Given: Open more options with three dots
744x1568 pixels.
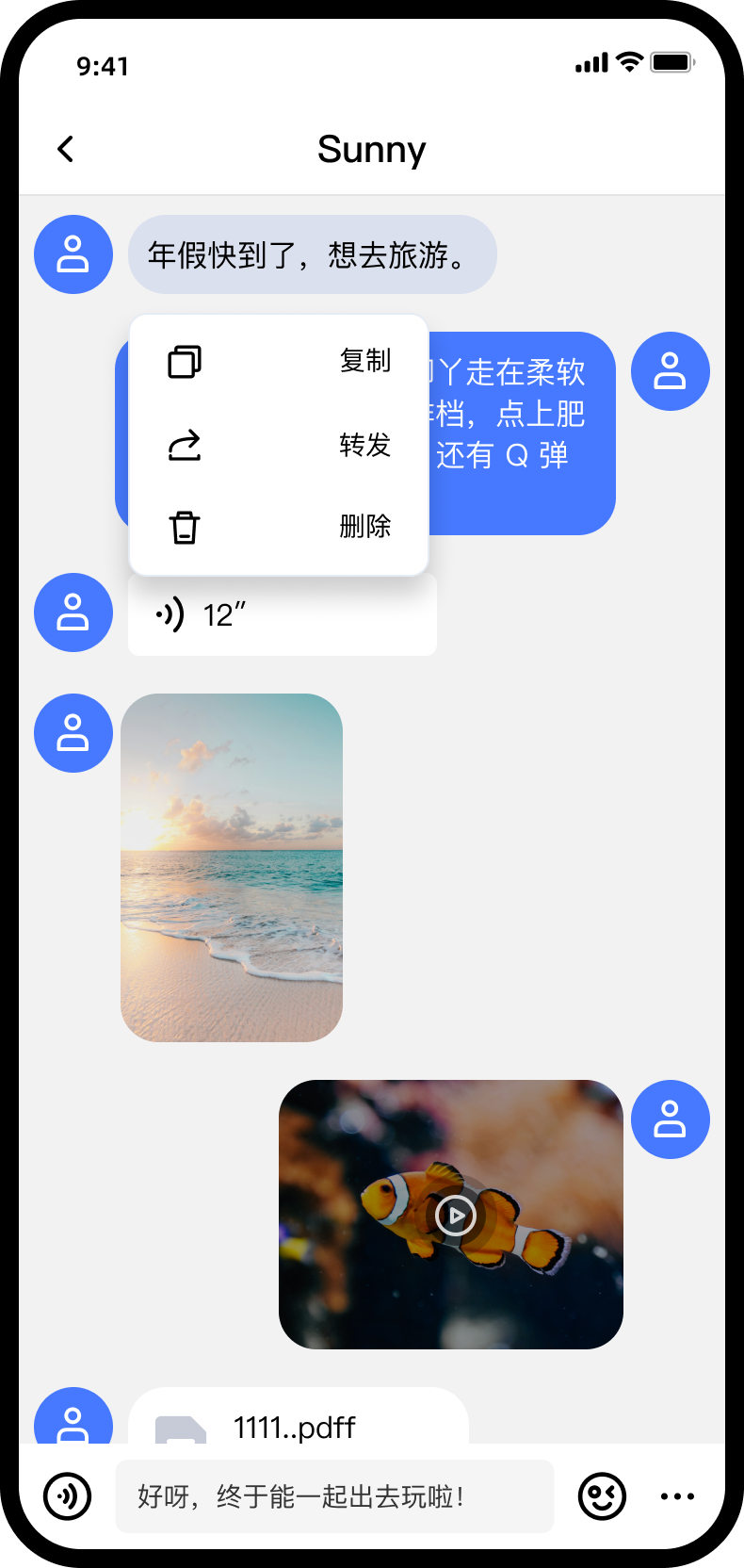Looking at the screenshot, I should 677,1495.
